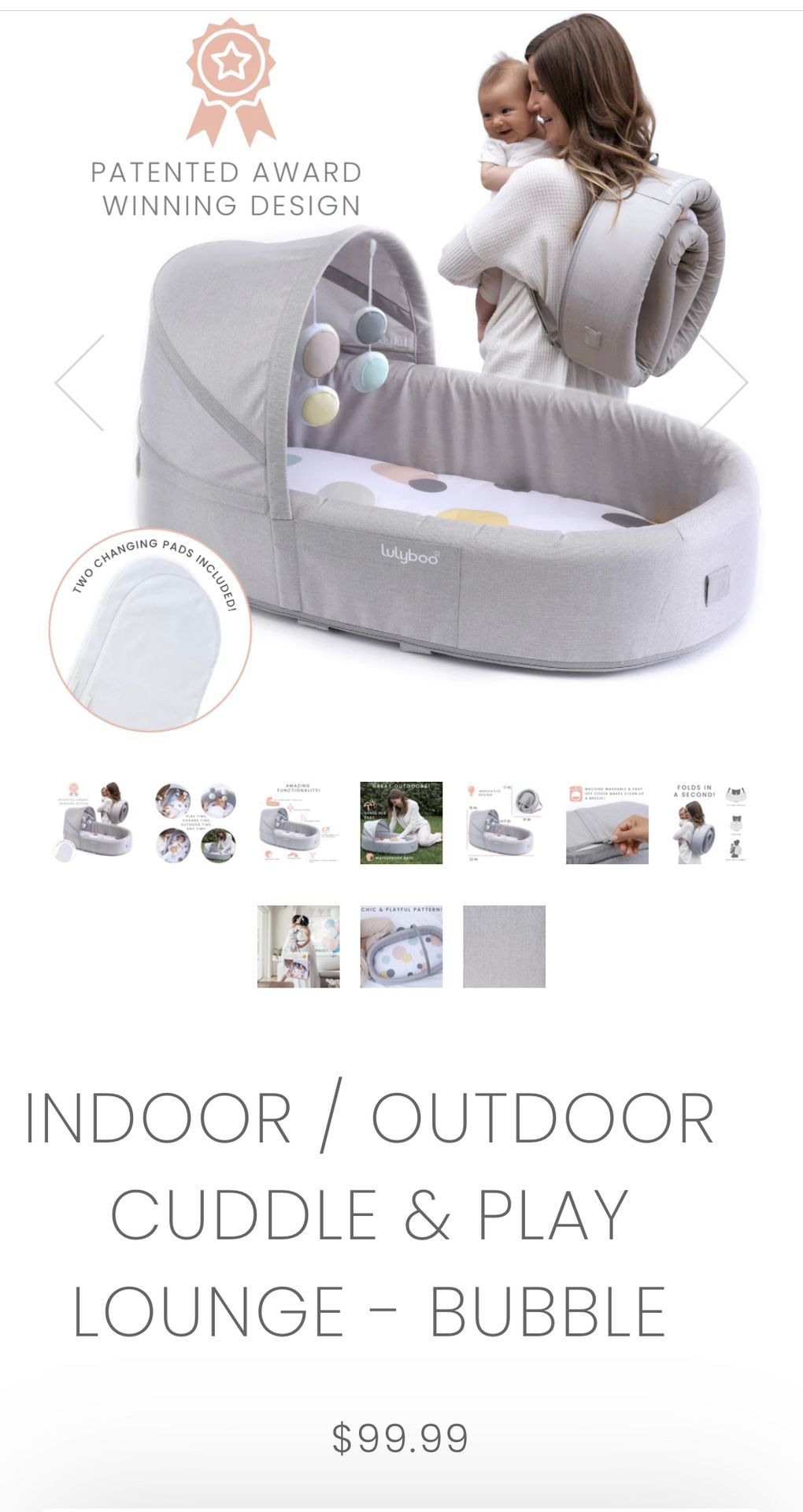The image size is (803, 1512).
Task: View the machine washable cover thumbnail
Action: (607, 823)
